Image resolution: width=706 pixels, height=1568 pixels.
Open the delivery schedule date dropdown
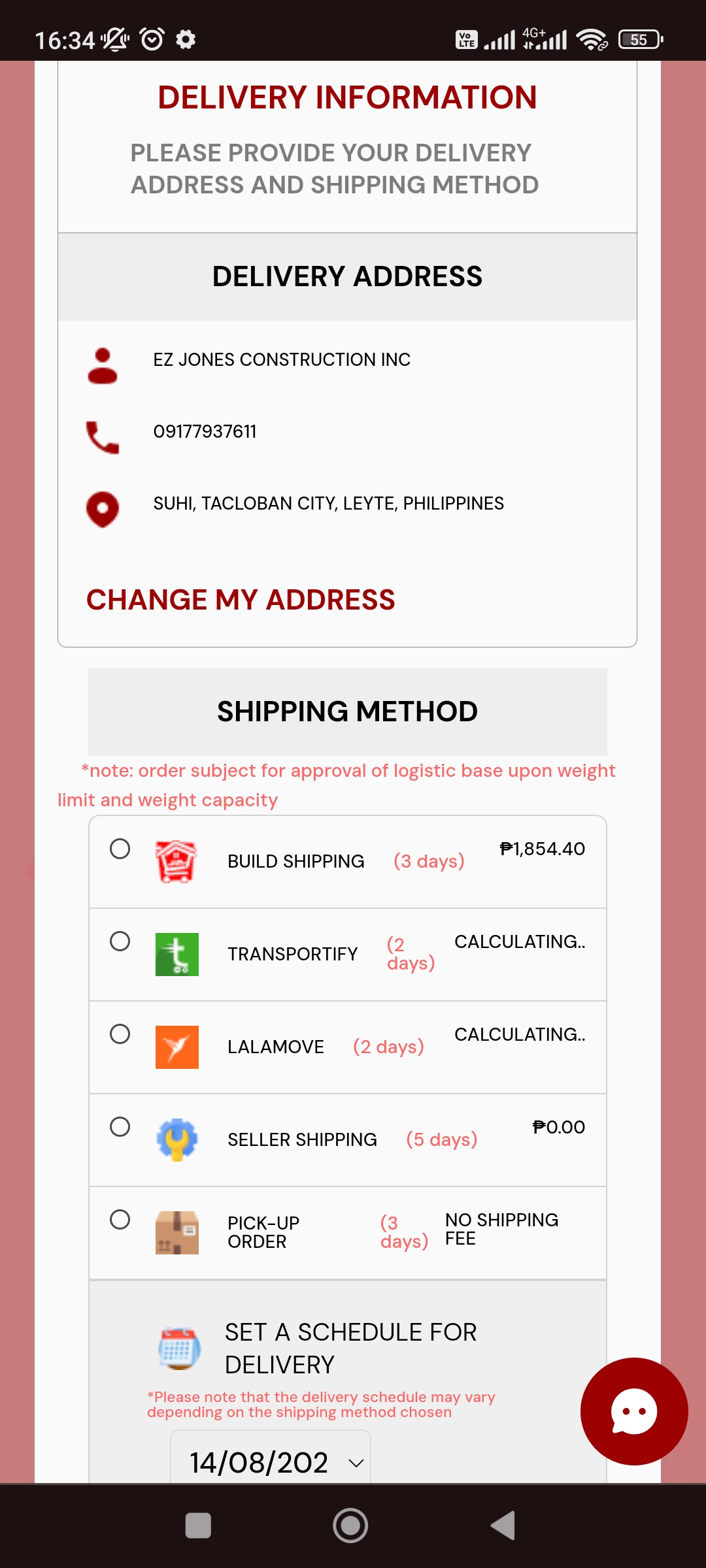271,1462
